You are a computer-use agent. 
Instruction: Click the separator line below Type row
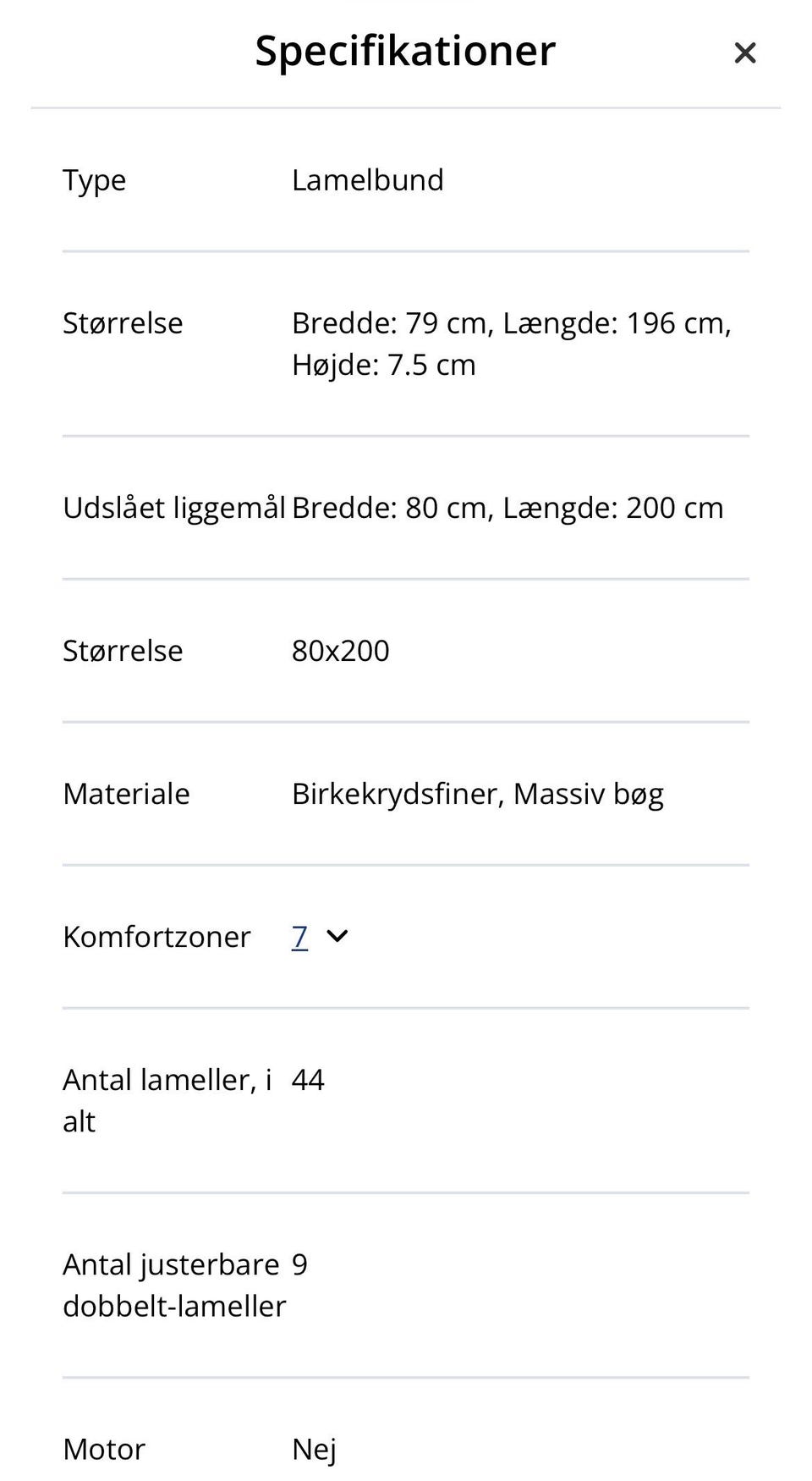(x=407, y=250)
